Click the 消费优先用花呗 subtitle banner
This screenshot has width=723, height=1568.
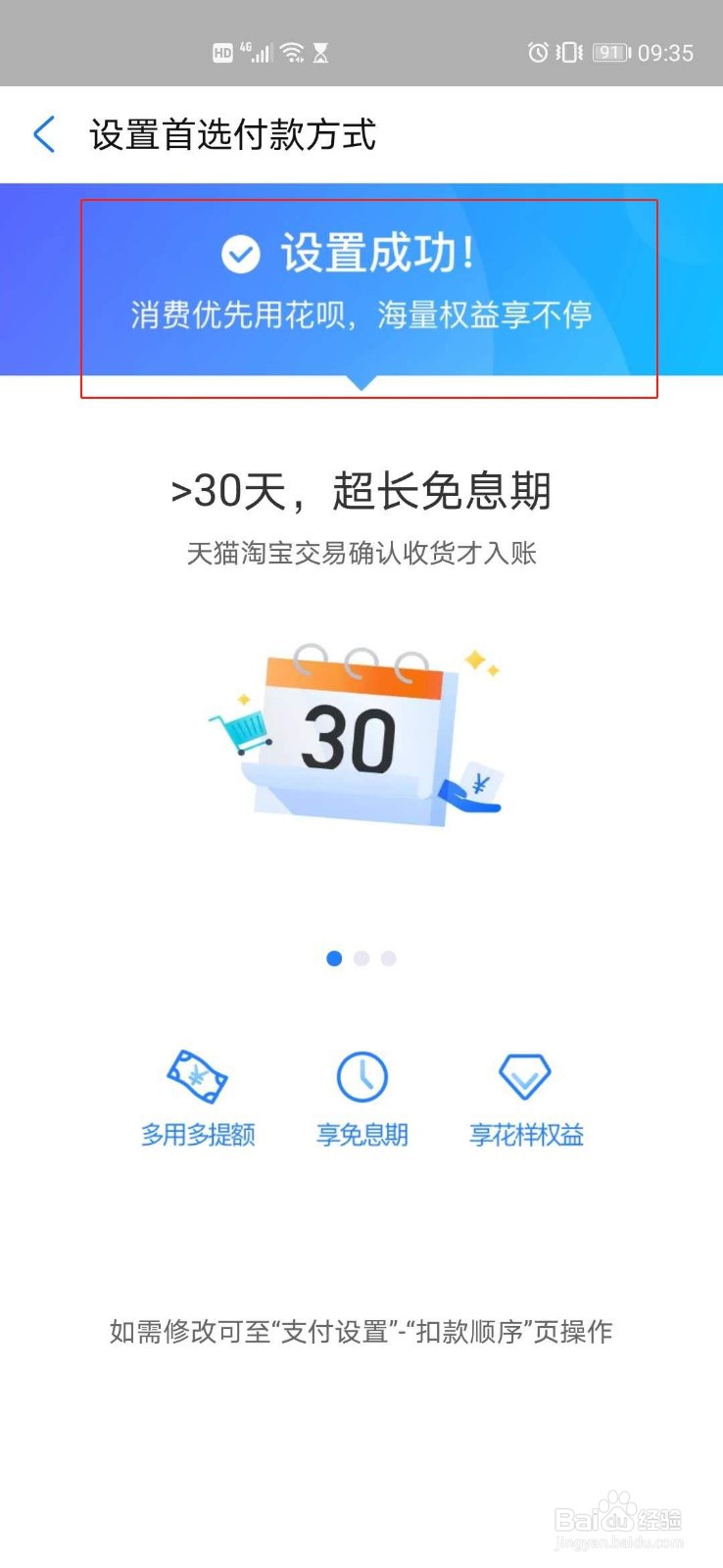[x=361, y=317]
